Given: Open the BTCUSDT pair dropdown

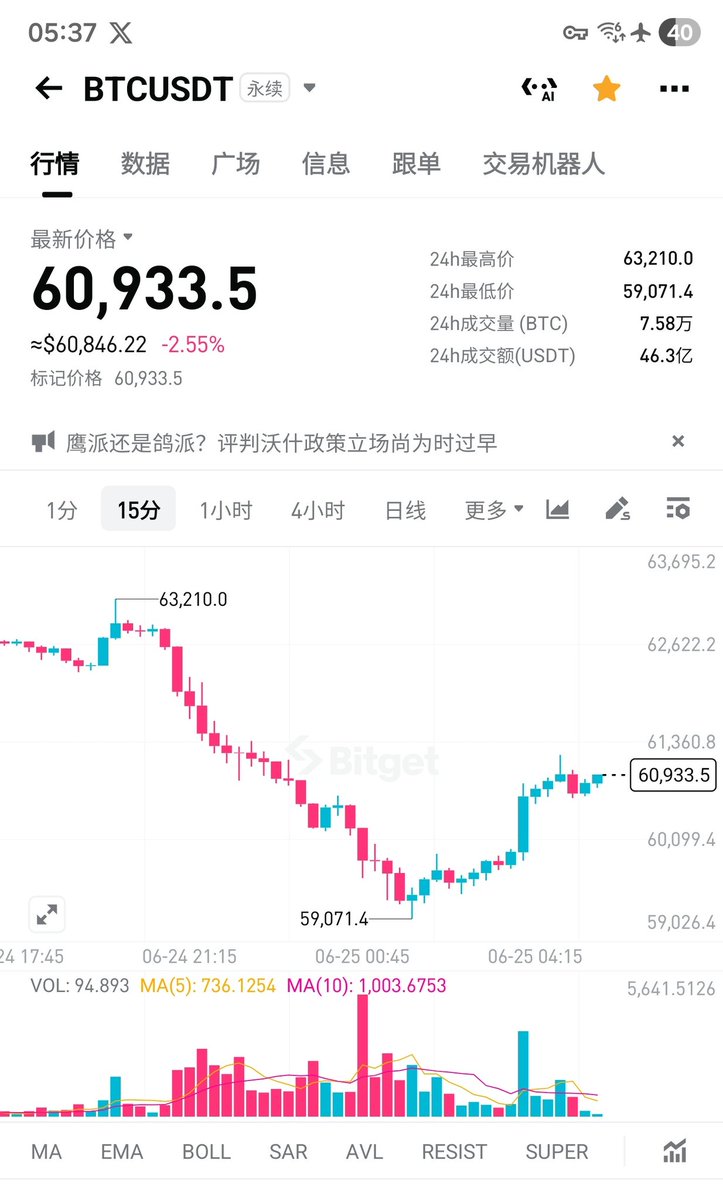Looking at the screenshot, I should tap(309, 88).
